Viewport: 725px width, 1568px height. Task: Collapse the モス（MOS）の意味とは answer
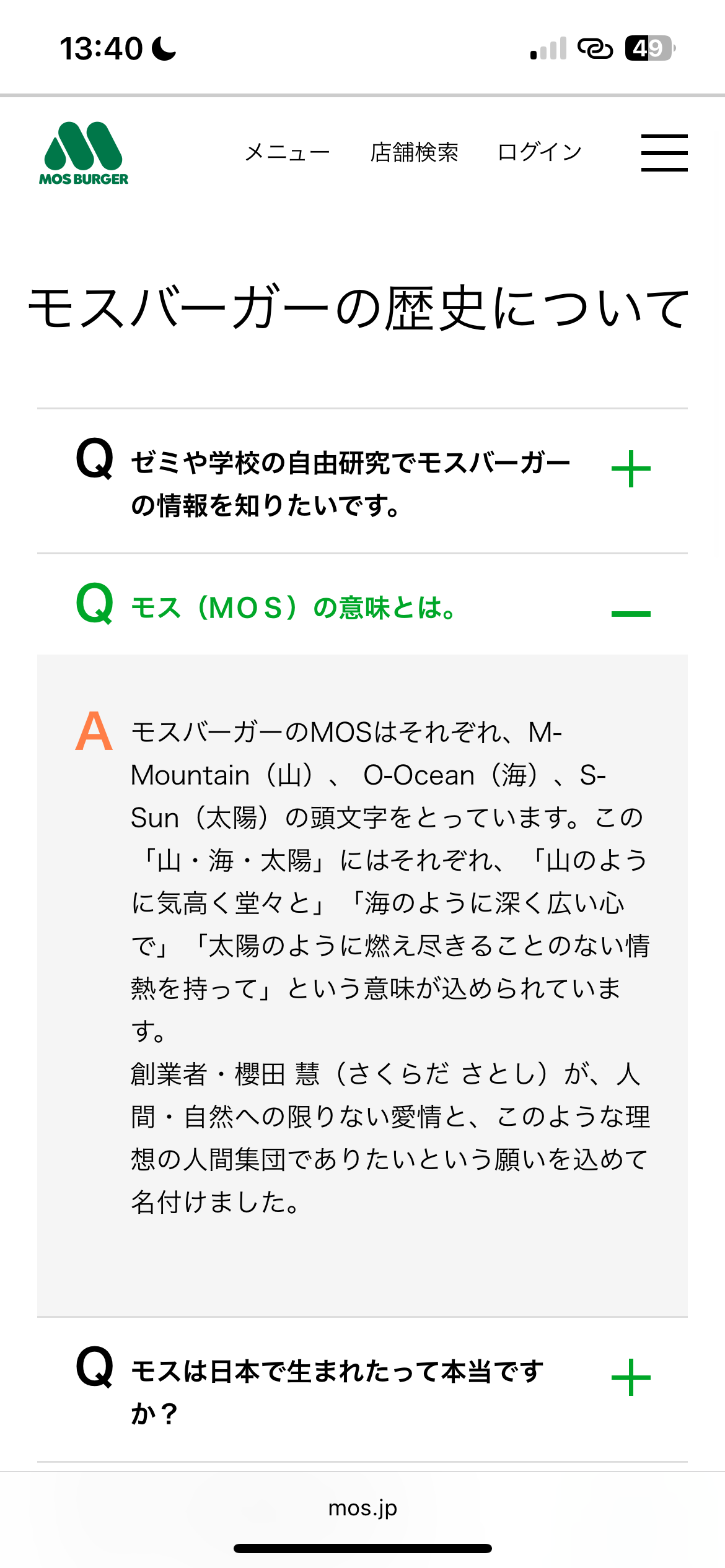(362, 605)
